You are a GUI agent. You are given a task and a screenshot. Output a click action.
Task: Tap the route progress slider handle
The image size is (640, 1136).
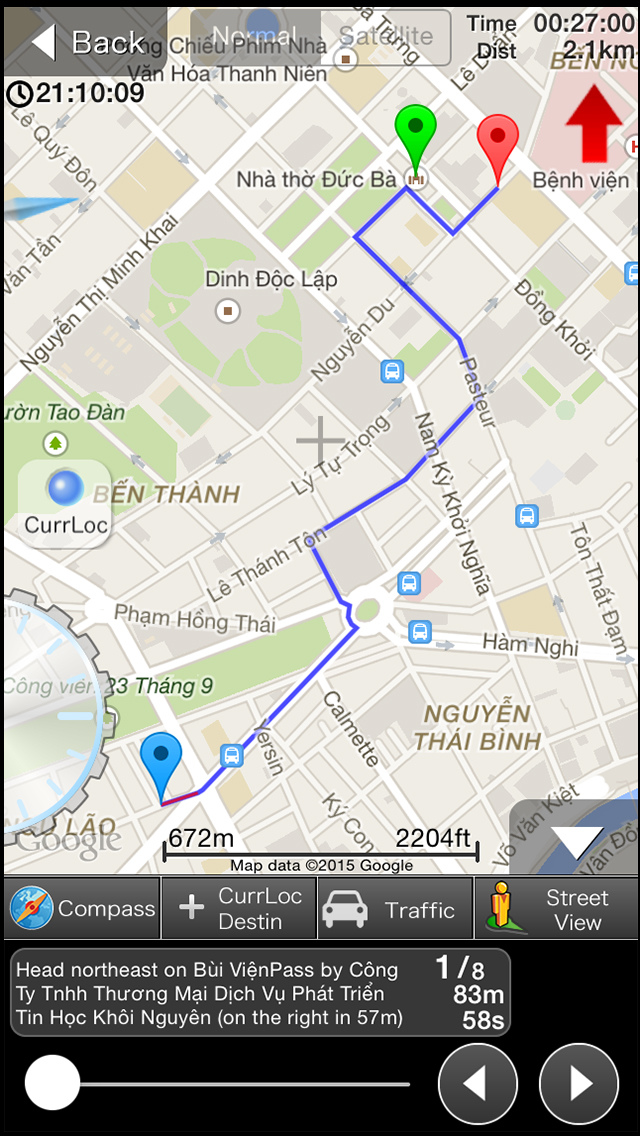[x=52, y=1083]
